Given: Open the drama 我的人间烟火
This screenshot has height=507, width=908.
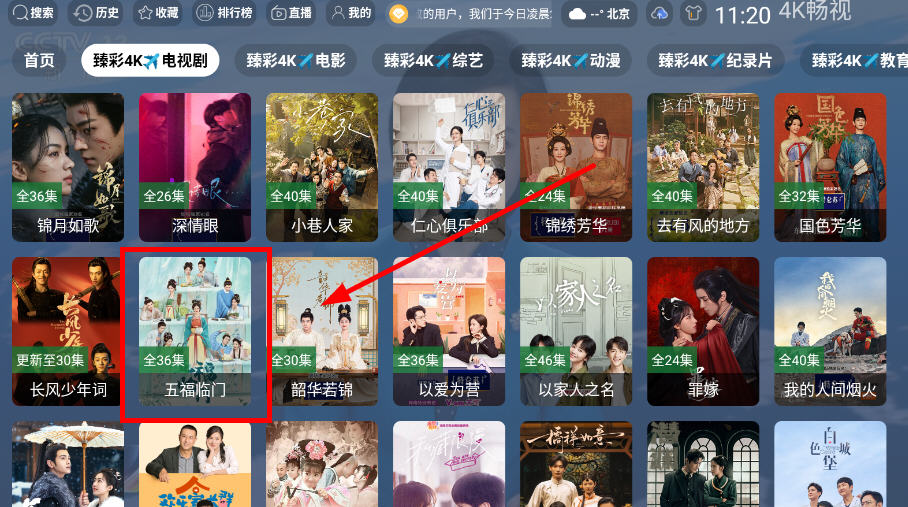Looking at the screenshot, I should coord(830,330).
